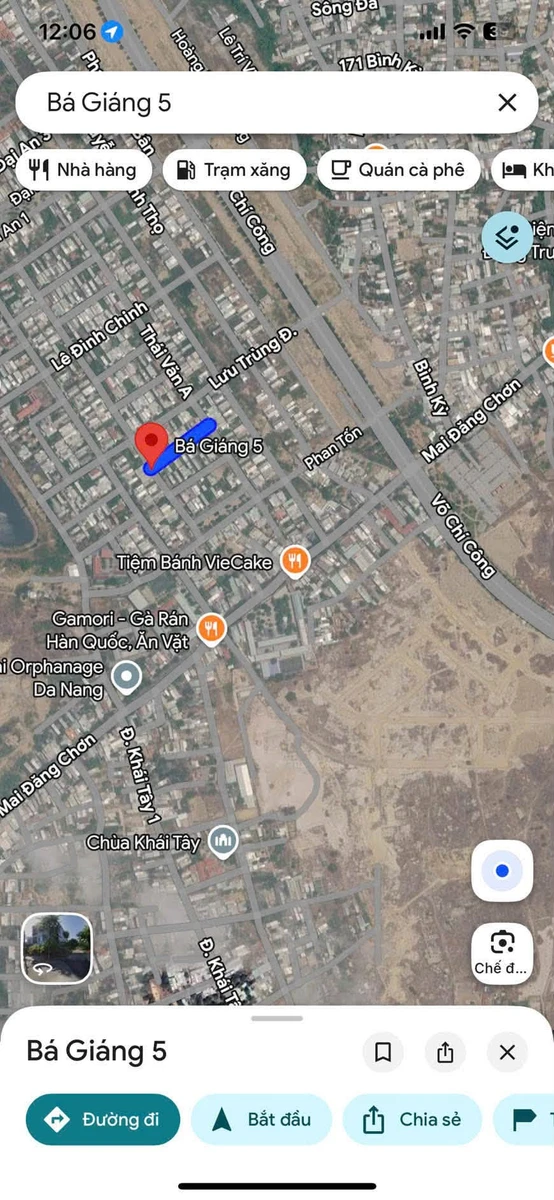Tap the Chia sẻ button
554x1200 pixels.
coord(412,1119)
